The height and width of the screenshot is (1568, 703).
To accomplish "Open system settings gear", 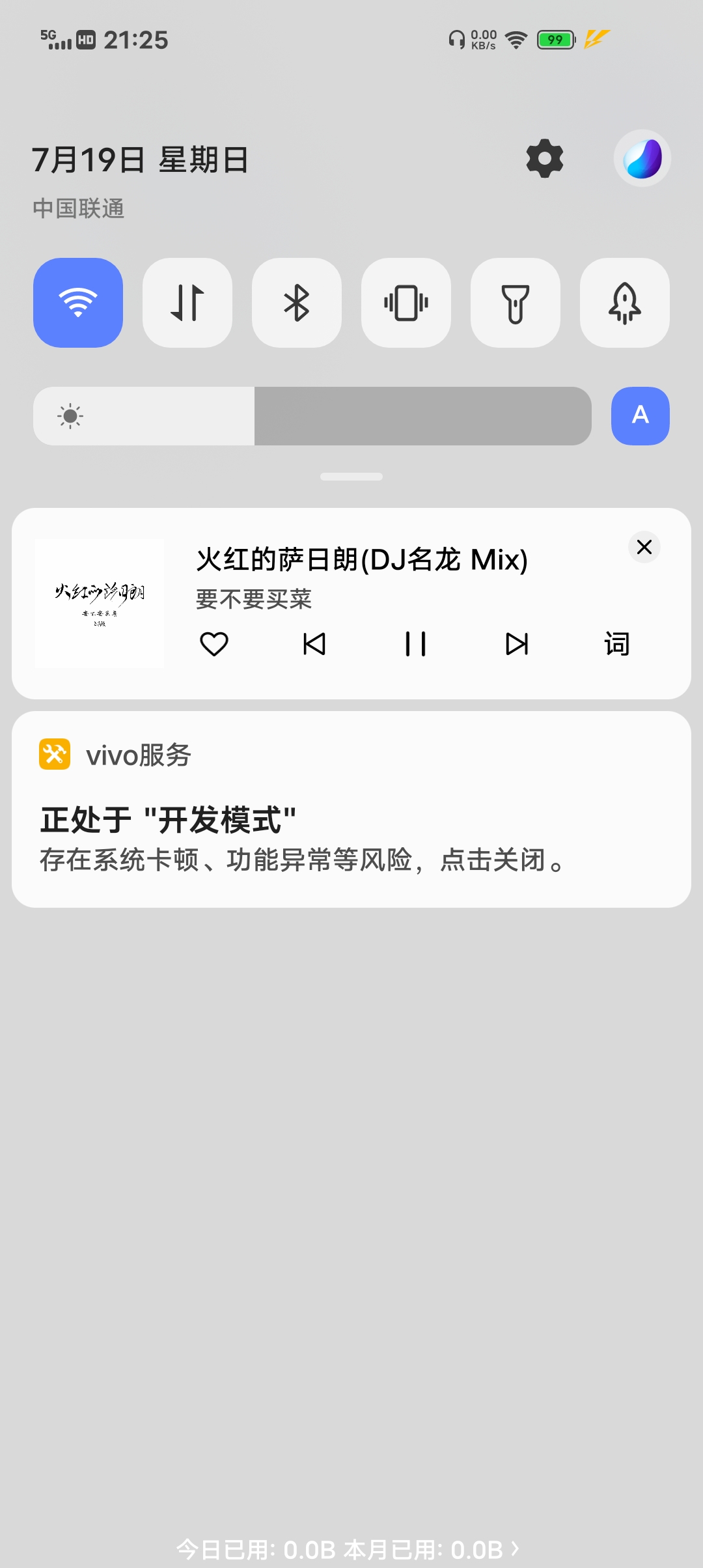I will click(544, 158).
